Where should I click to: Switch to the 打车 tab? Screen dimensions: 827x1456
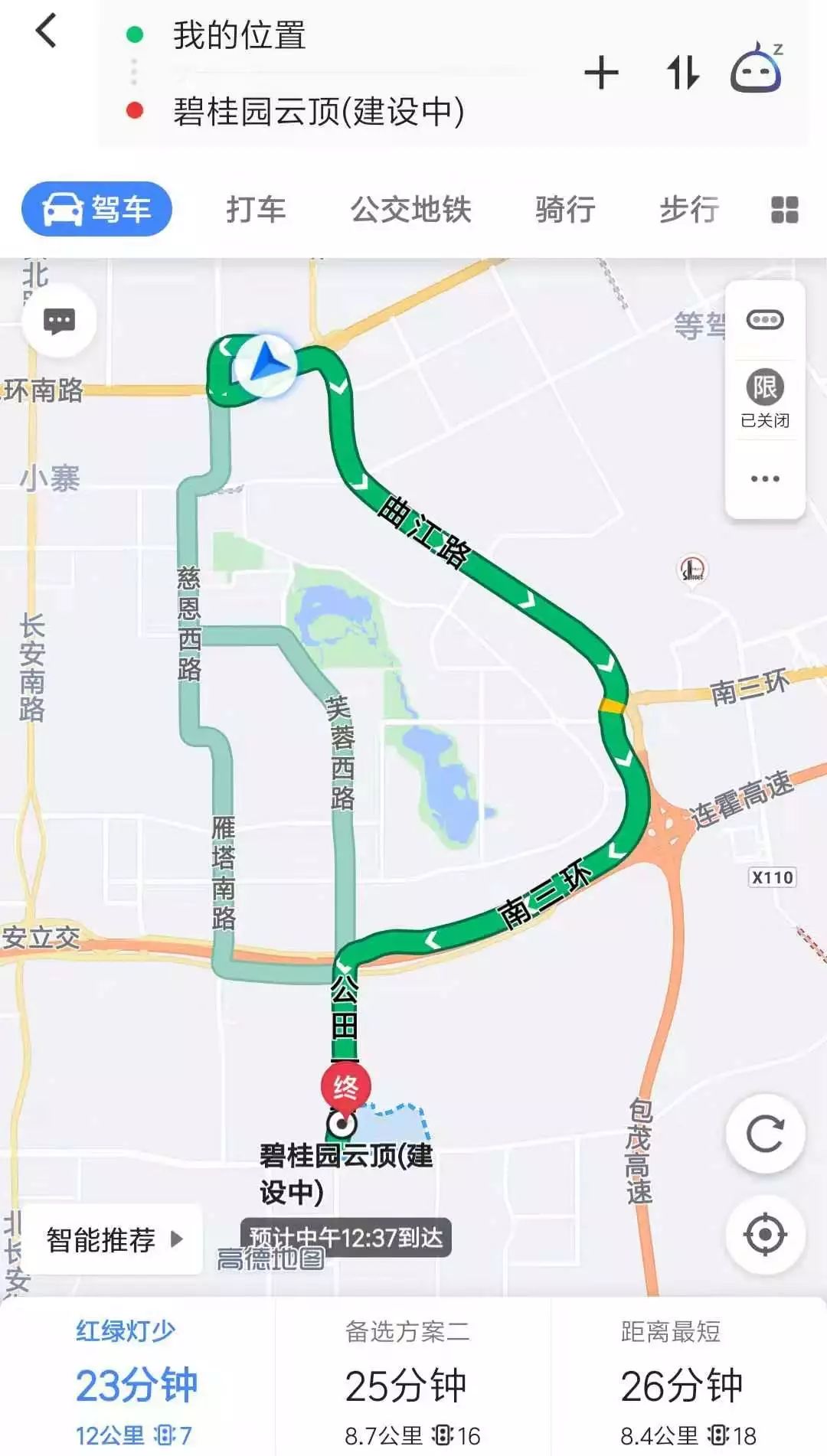258,208
